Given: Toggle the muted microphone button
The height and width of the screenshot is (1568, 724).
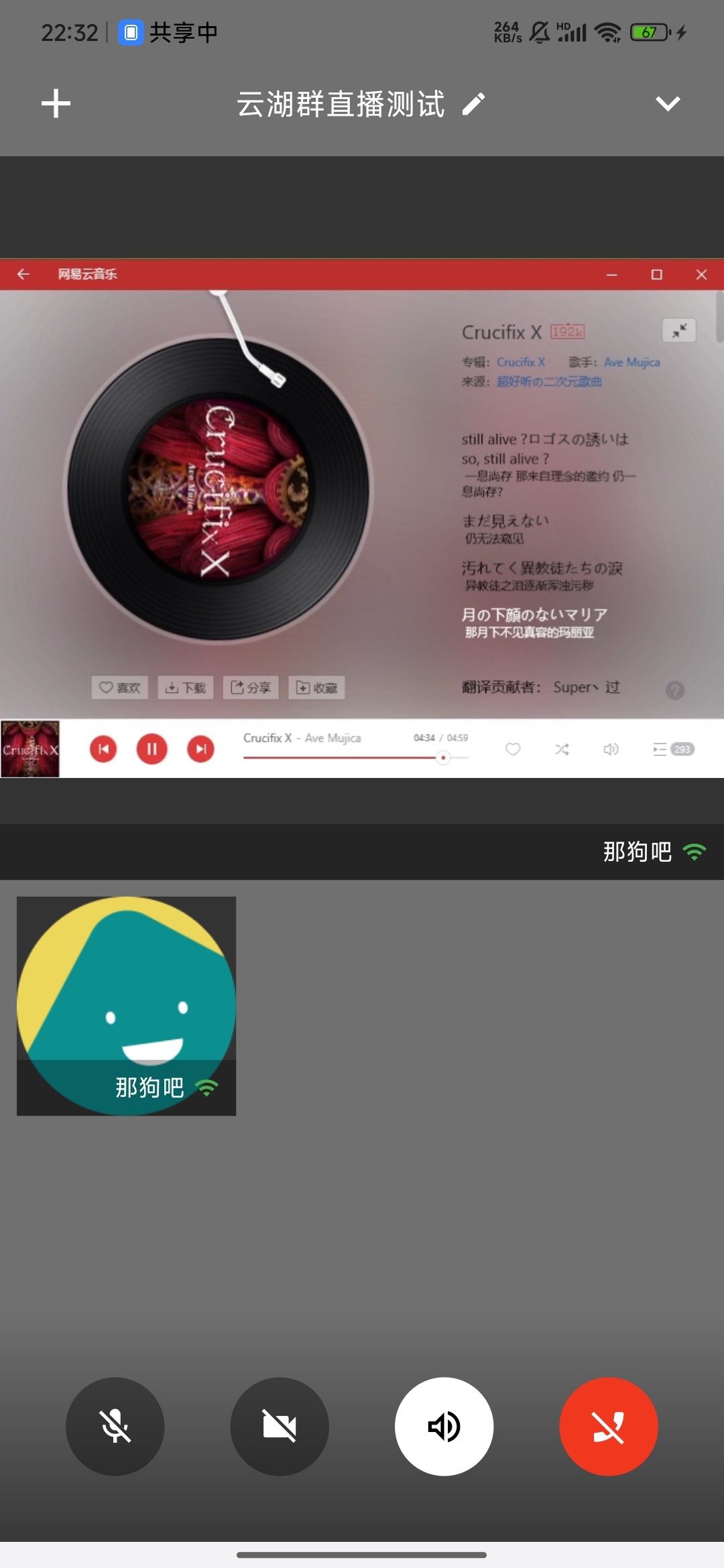Looking at the screenshot, I should 115,1426.
